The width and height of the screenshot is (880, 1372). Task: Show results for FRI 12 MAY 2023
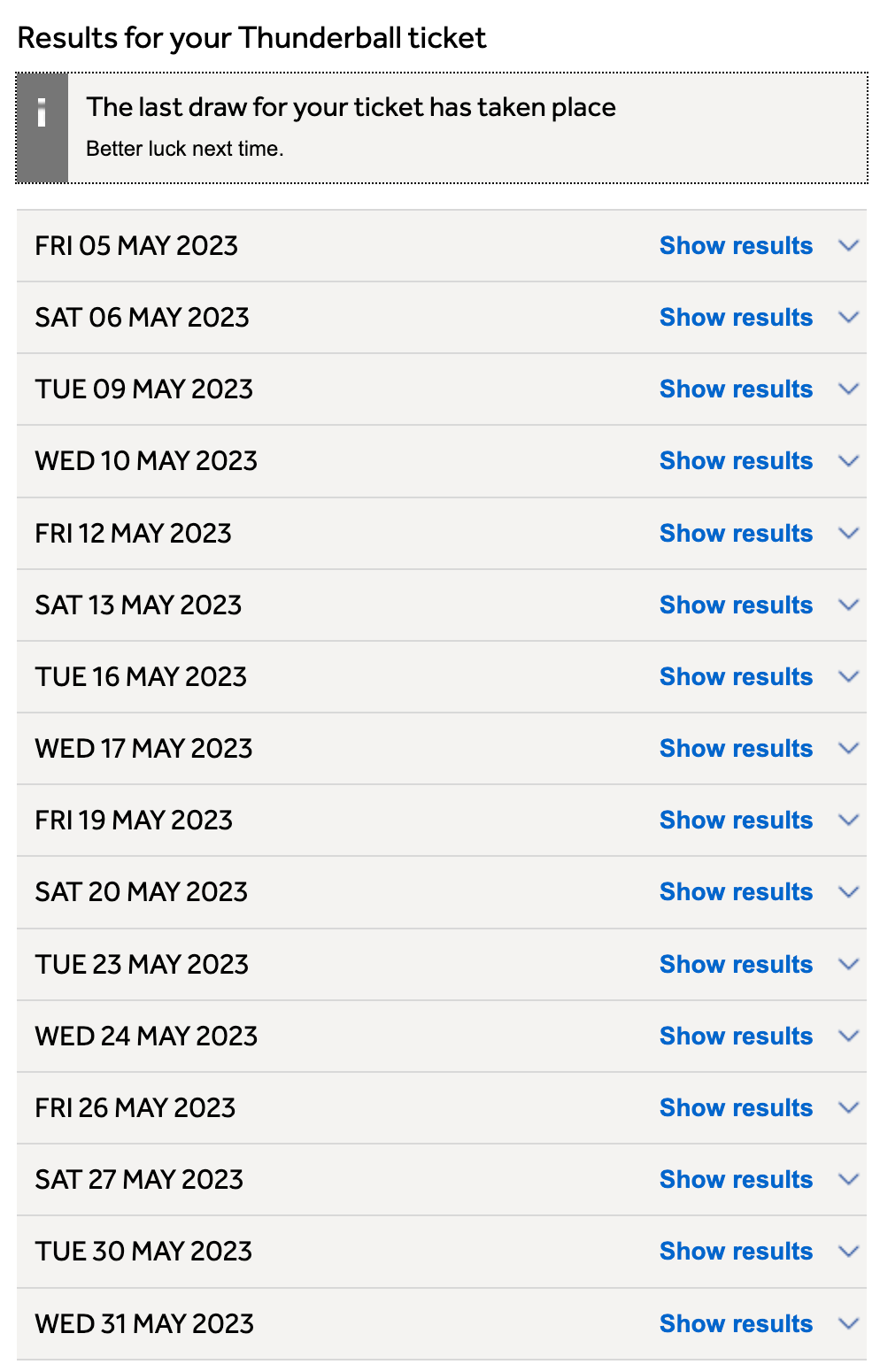coord(736,534)
